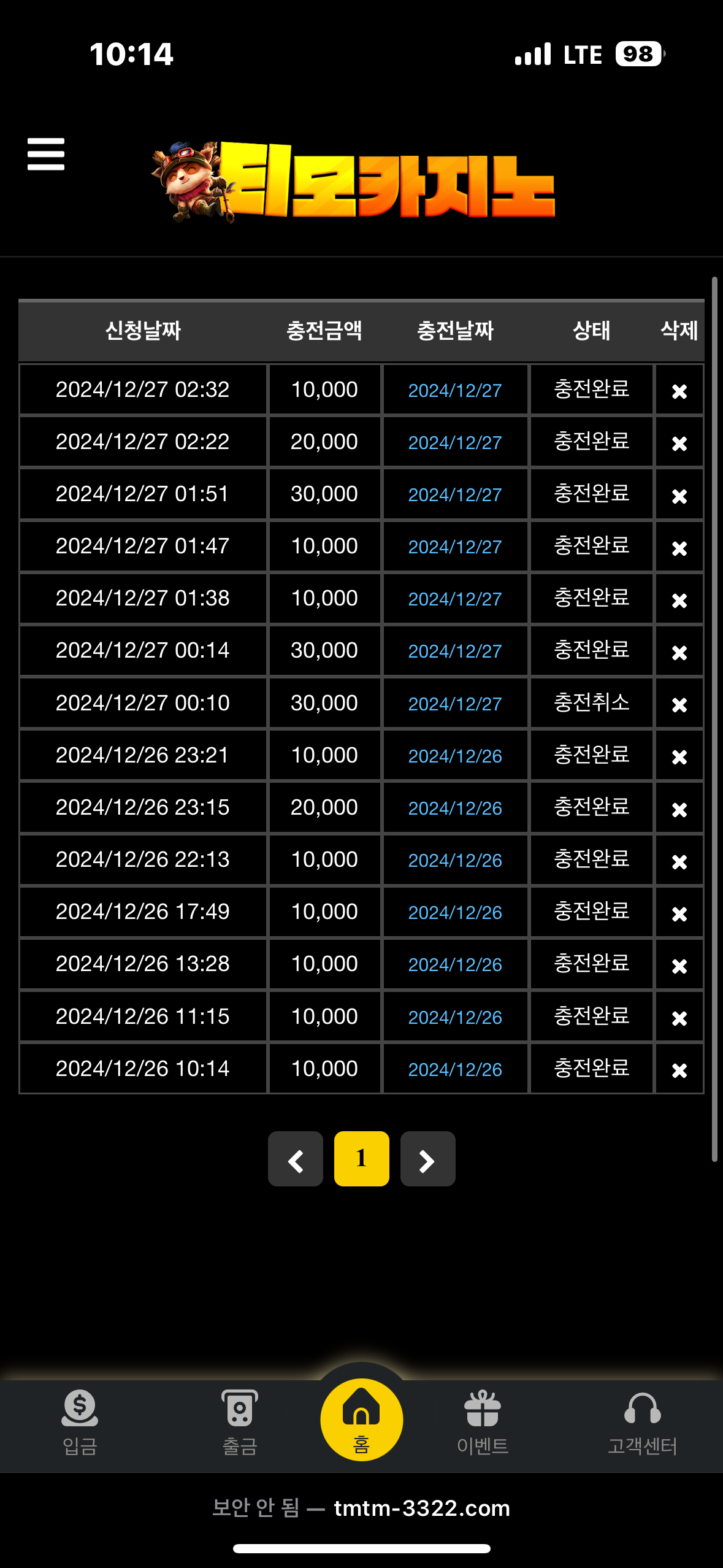Delete the 2024/12/27 02:32 charge record
The width and height of the screenshot is (723, 1568).
(x=679, y=391)
